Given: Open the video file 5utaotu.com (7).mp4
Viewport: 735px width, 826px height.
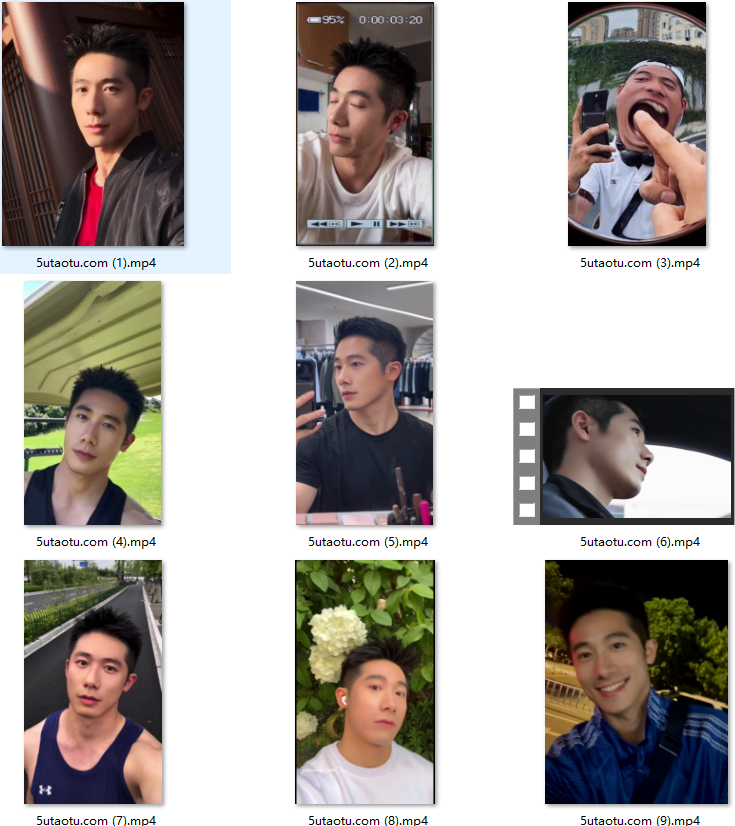Looking at the screenshot, I should (x=93, y=682).
